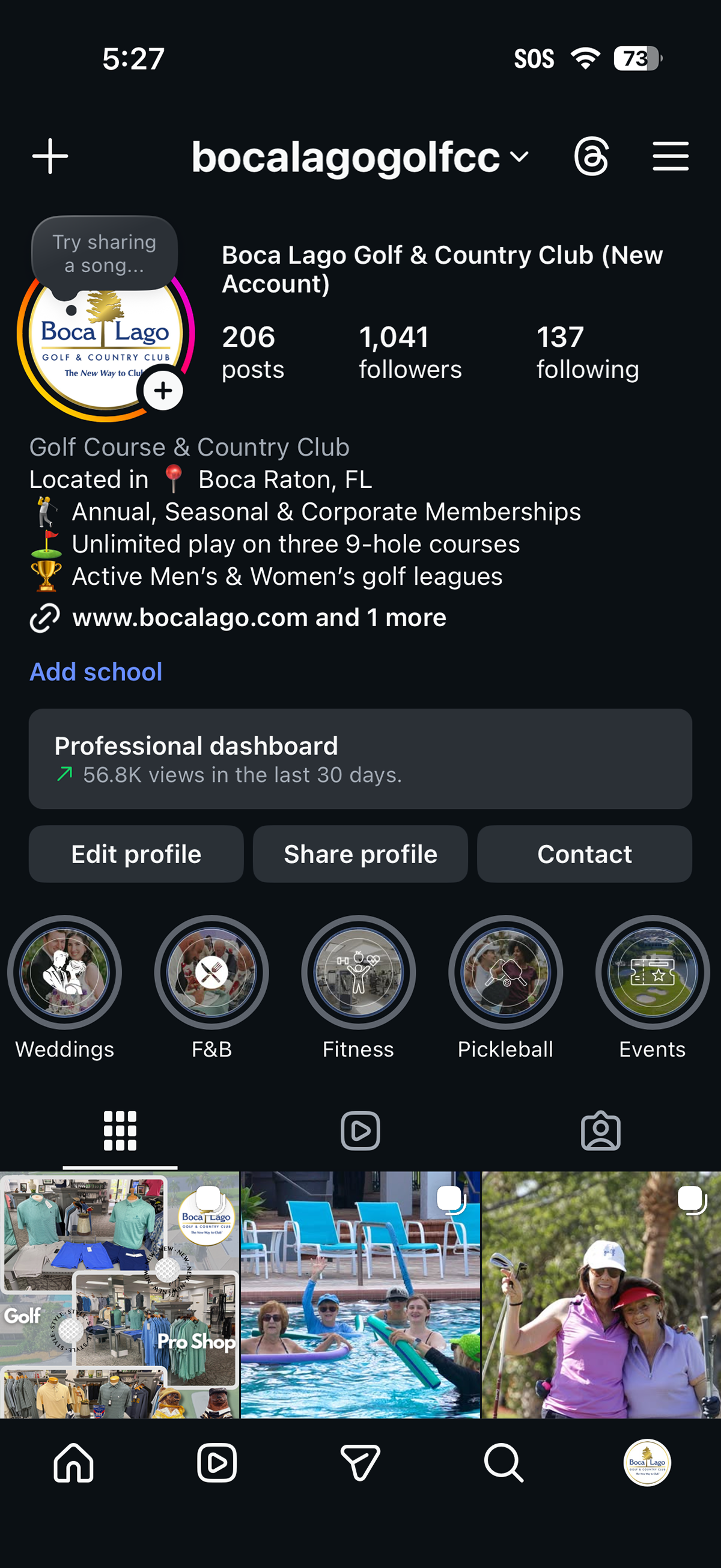The height and width of the screenshot is (1568, 721).
Task: Open the Pickleball highlight
Action: point(506,972)
